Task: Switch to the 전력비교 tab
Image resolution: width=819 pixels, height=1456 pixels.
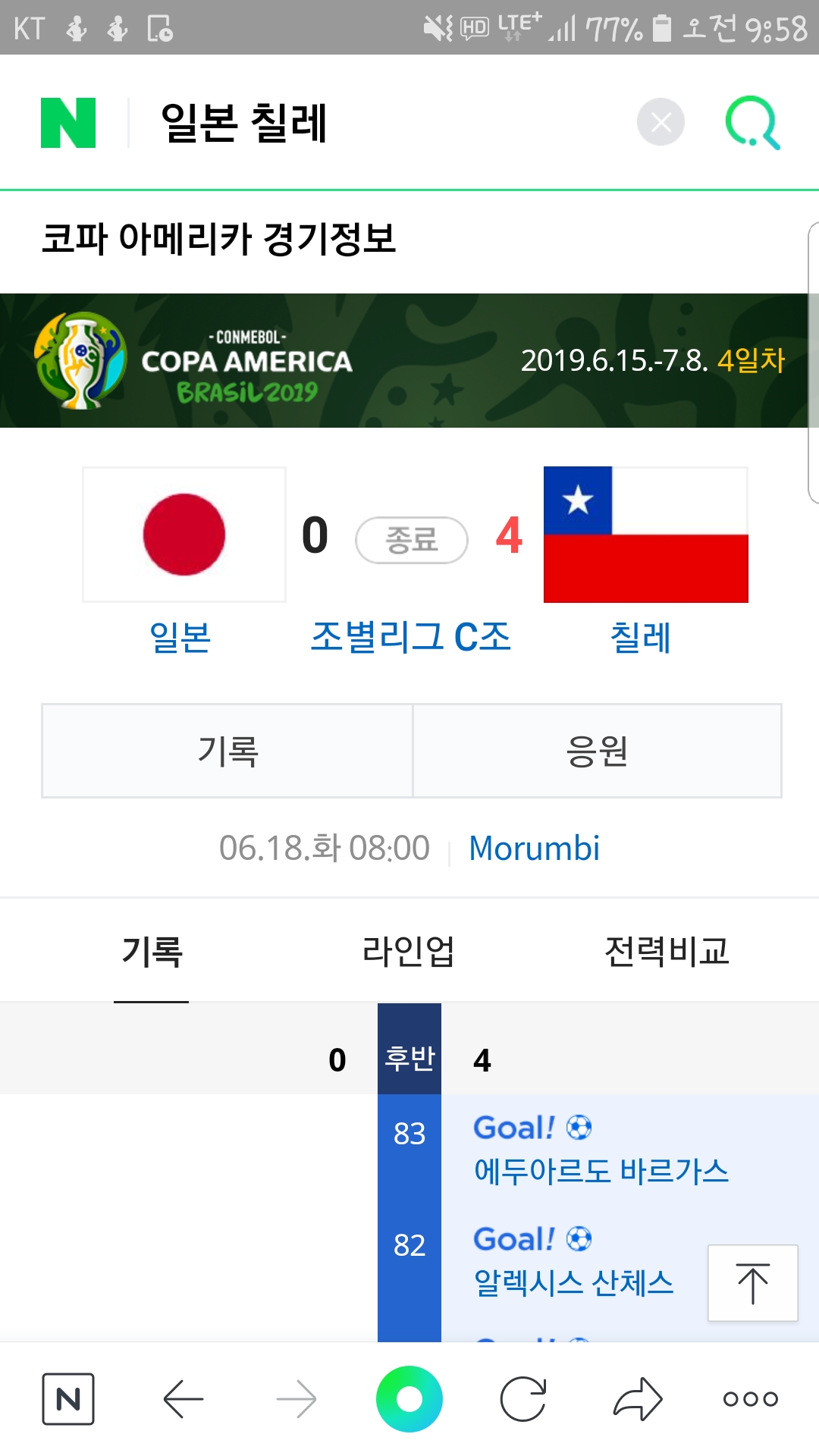Action: coord(667,951)
